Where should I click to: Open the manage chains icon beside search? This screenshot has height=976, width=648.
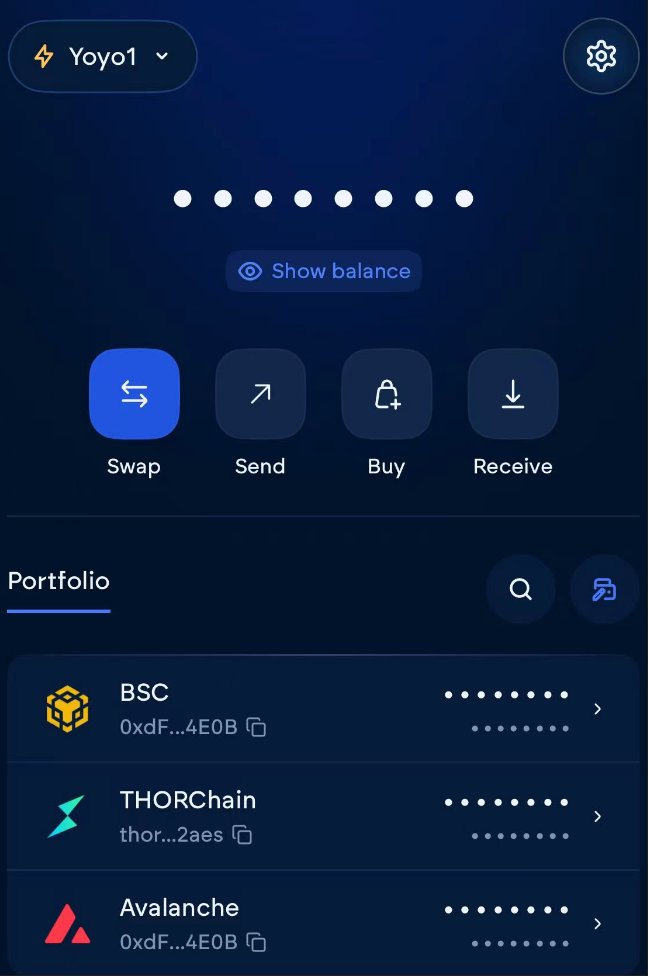604,589
